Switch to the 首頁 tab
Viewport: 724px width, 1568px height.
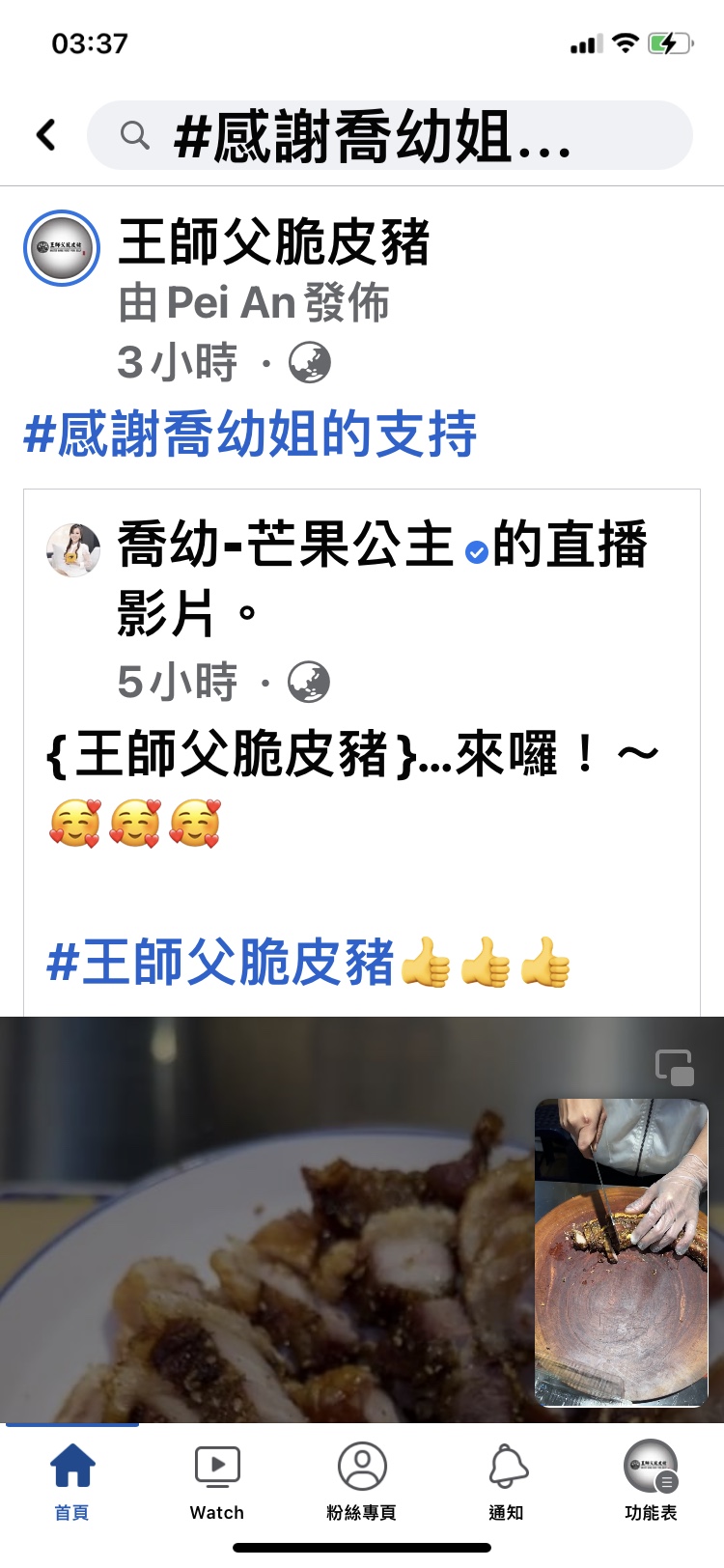(x=72, y=1479)
